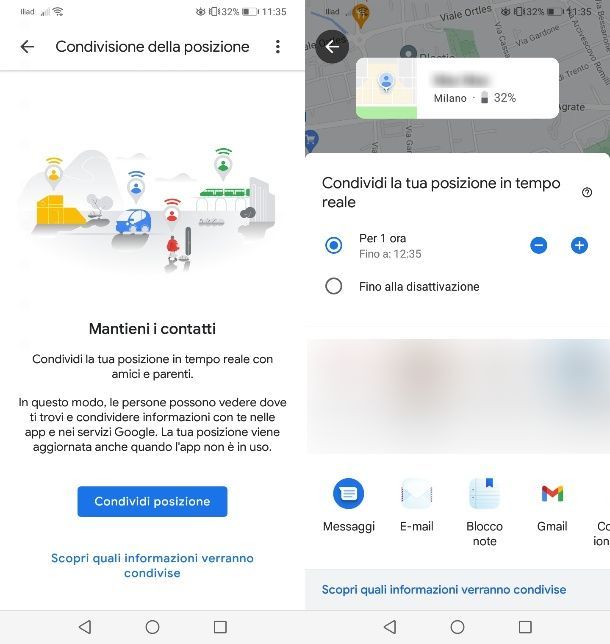
Task: Choose Fino alla disattivazione
Action: coord(334,287)
